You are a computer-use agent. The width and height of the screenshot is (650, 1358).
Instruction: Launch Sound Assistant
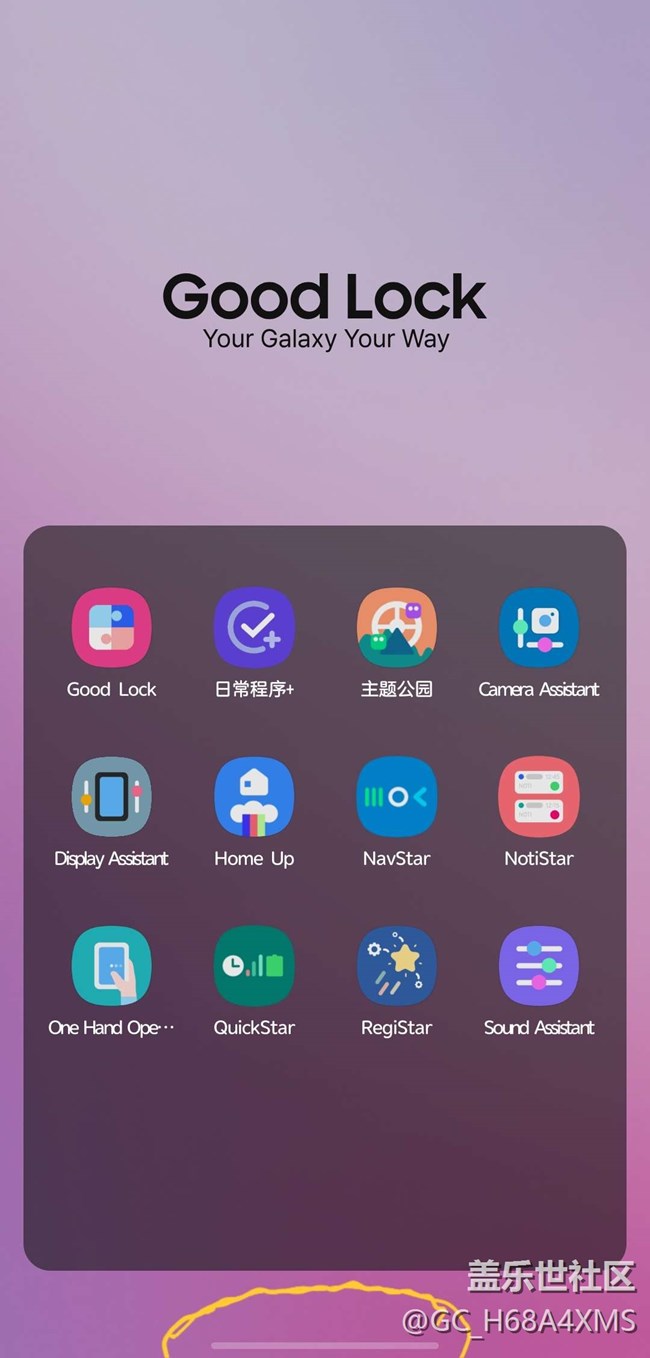pos(539,966)
